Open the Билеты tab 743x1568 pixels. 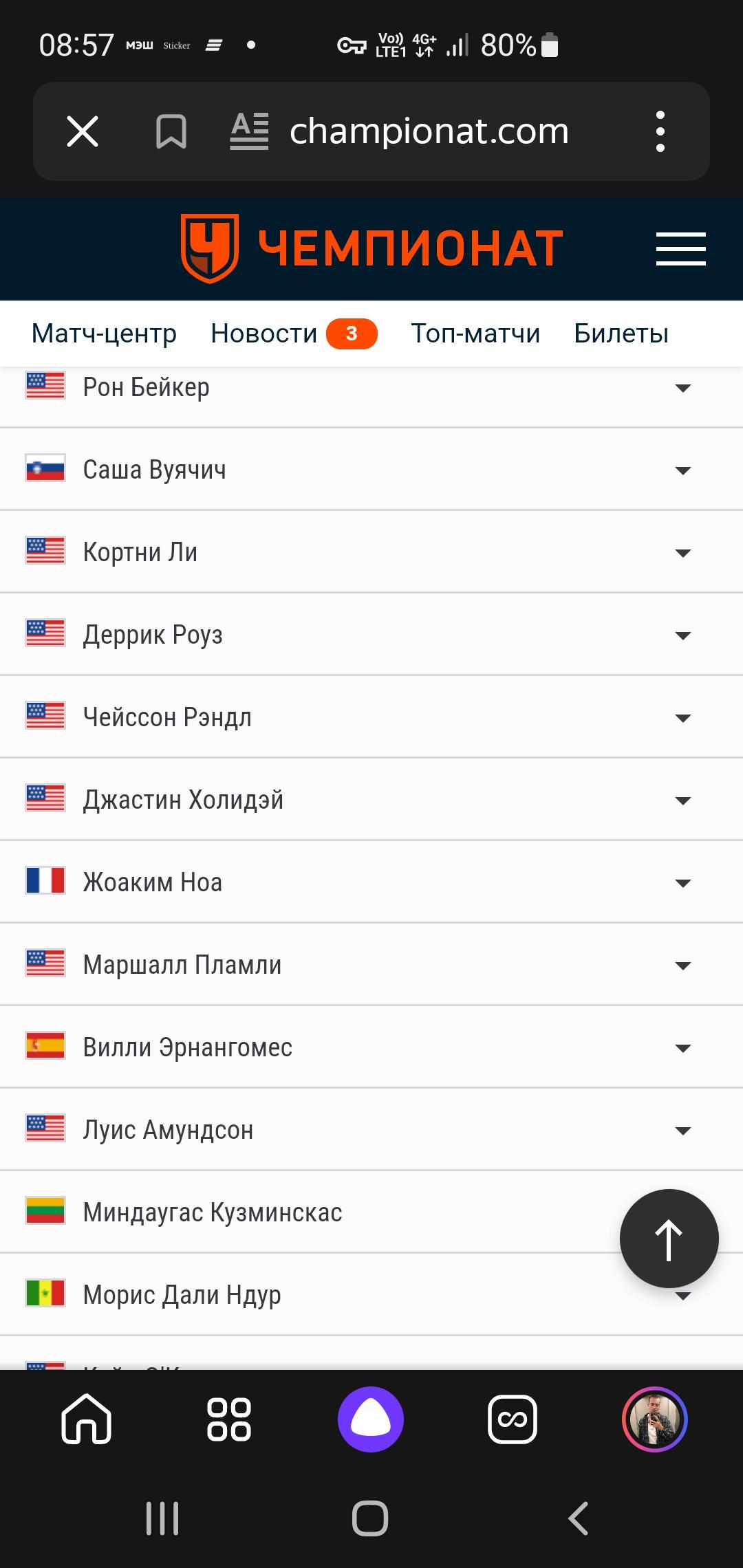[621, 334]
